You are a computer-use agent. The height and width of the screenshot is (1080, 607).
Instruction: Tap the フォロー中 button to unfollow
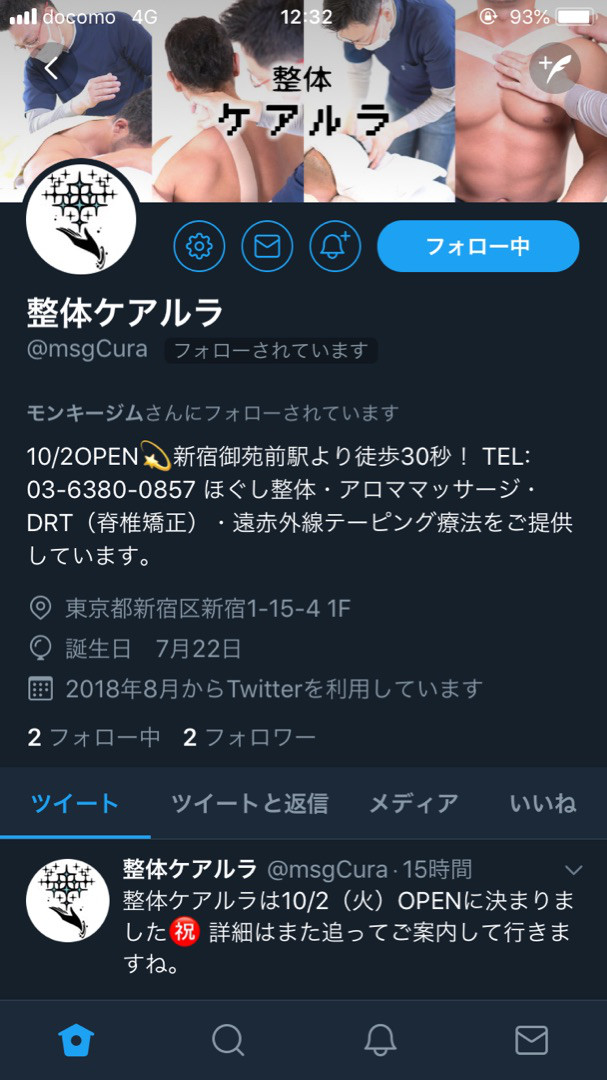click(478, 246)
